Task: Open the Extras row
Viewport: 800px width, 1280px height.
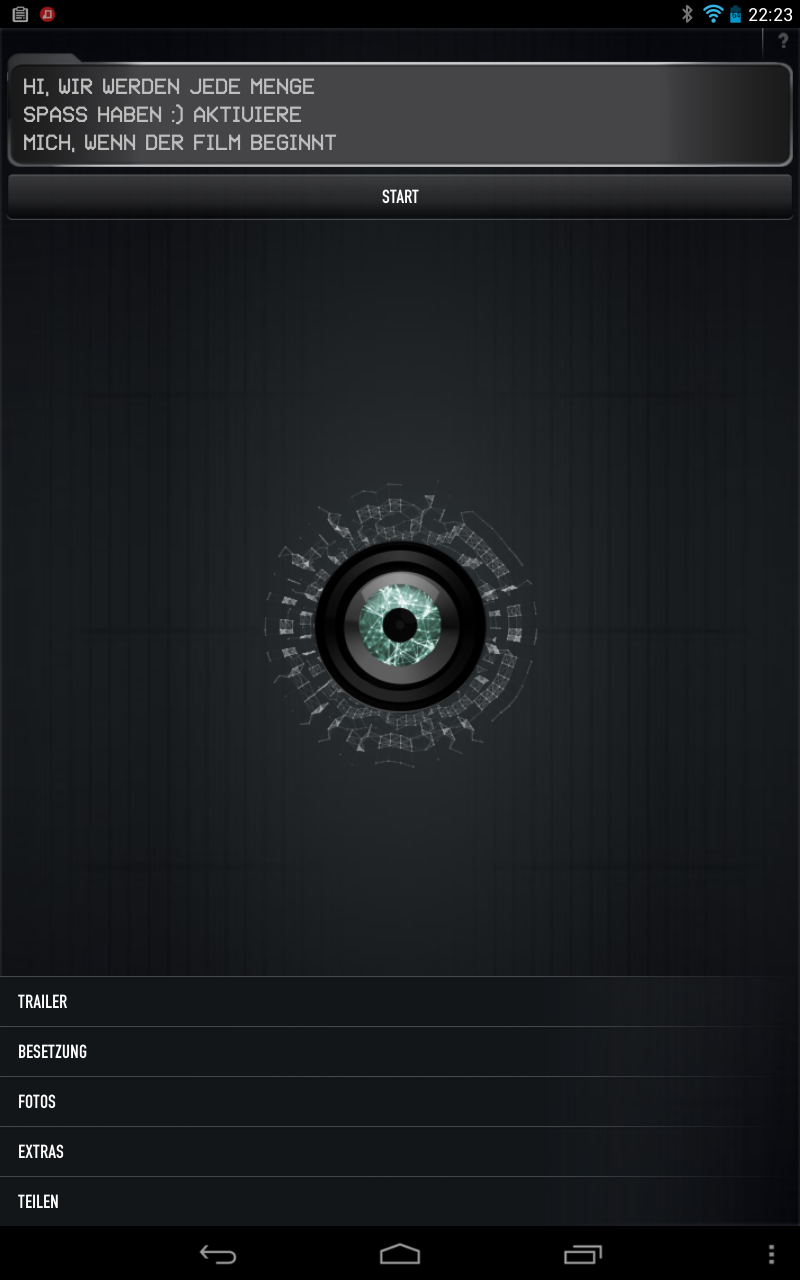Action: click(400, 1152)
